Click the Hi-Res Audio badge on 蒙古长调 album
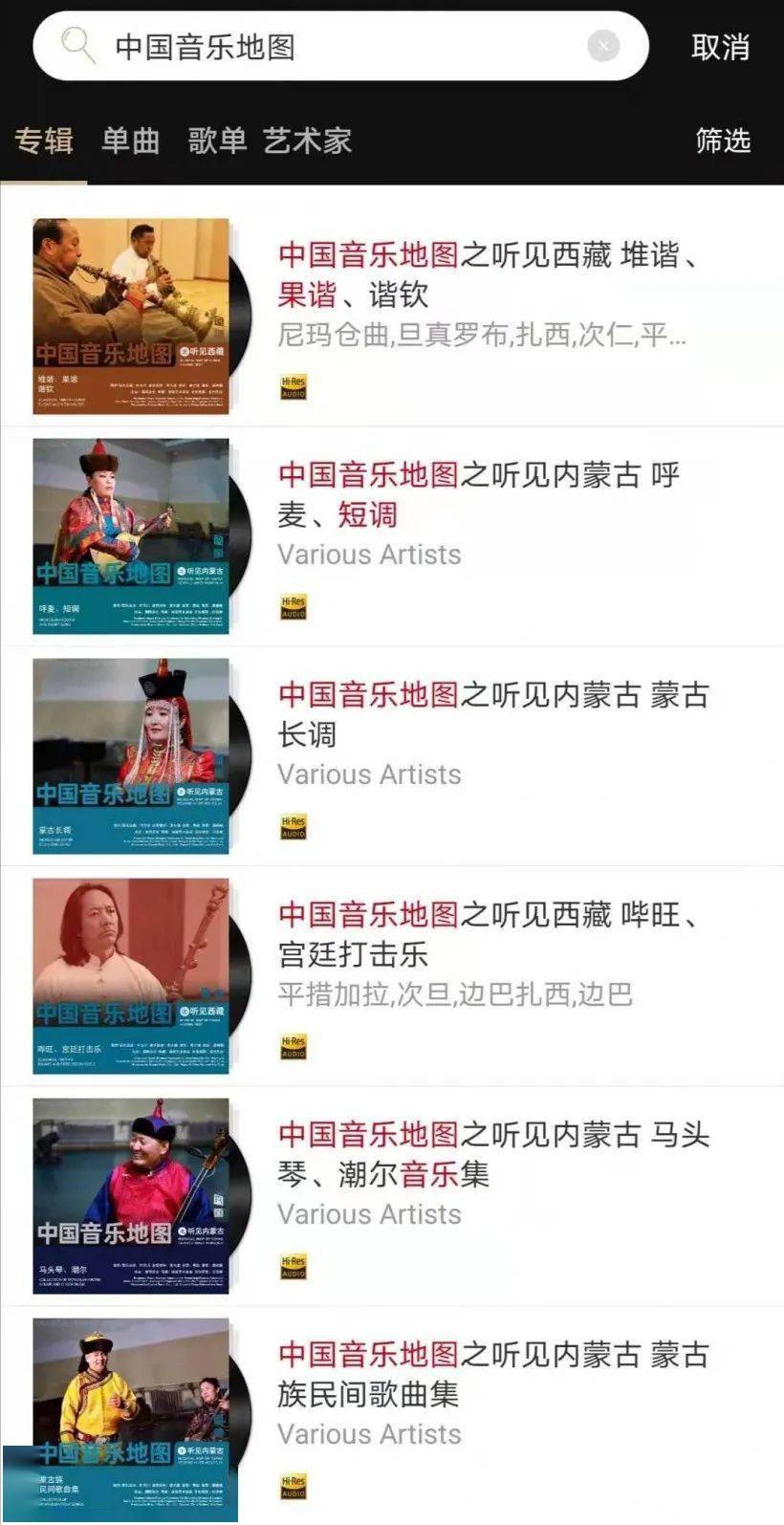 [295, 826]
